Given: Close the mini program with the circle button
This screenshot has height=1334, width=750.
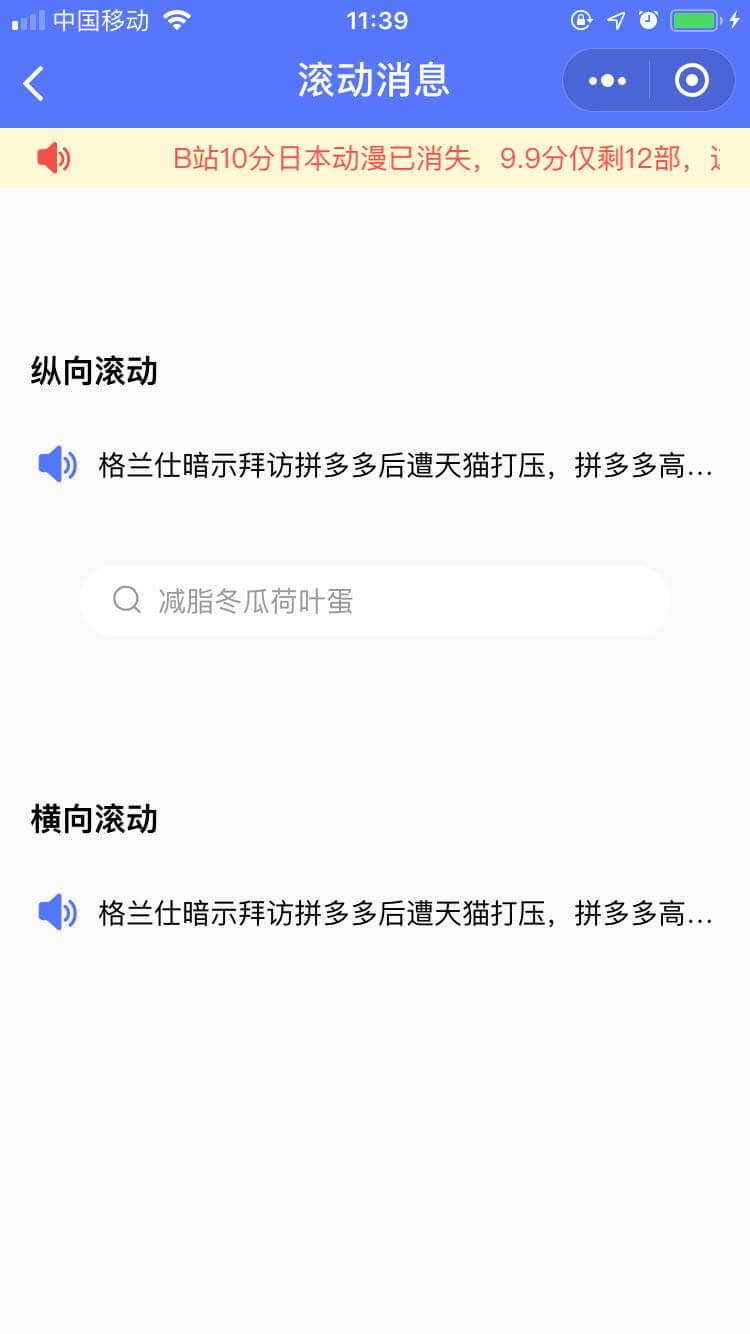Looking at the screenshot, I should click(x=691, y=81).
